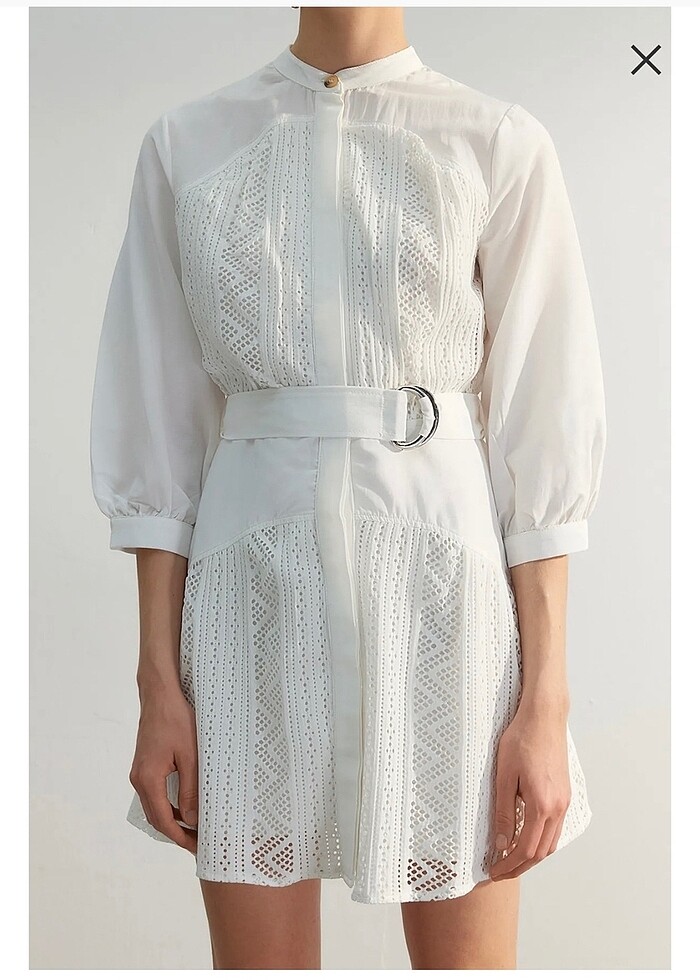
Task: Close the full-screen product image viewer
Action: [x=646, y=61]
